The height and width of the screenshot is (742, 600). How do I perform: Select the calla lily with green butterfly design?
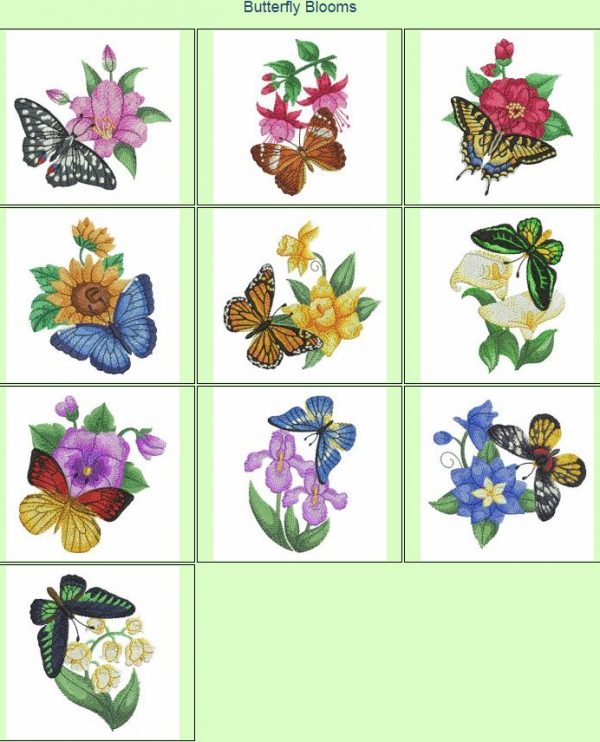coord(503,295)
